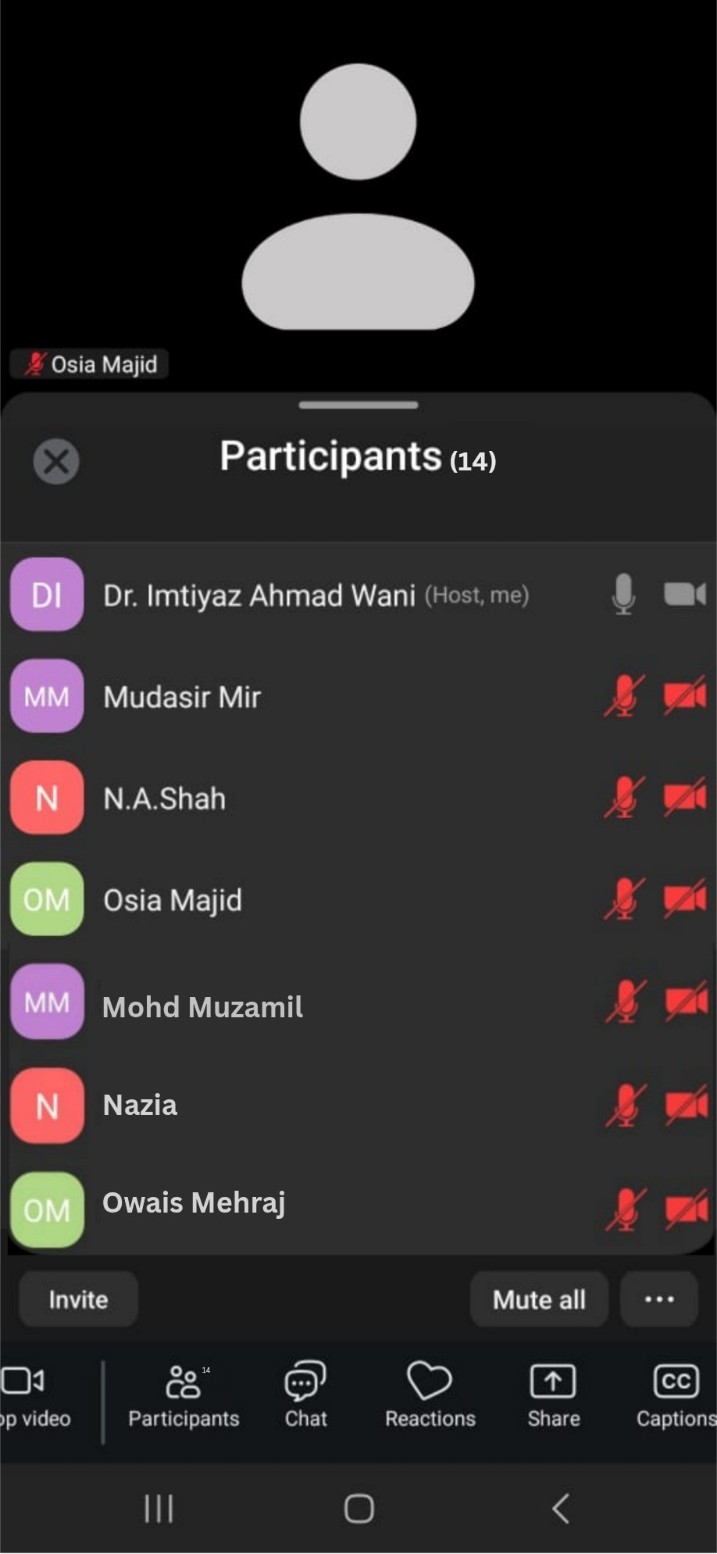The height and width of the screenshot is (1554, 717).
Task: Tap the Invite button
Action: [78, 1299]
